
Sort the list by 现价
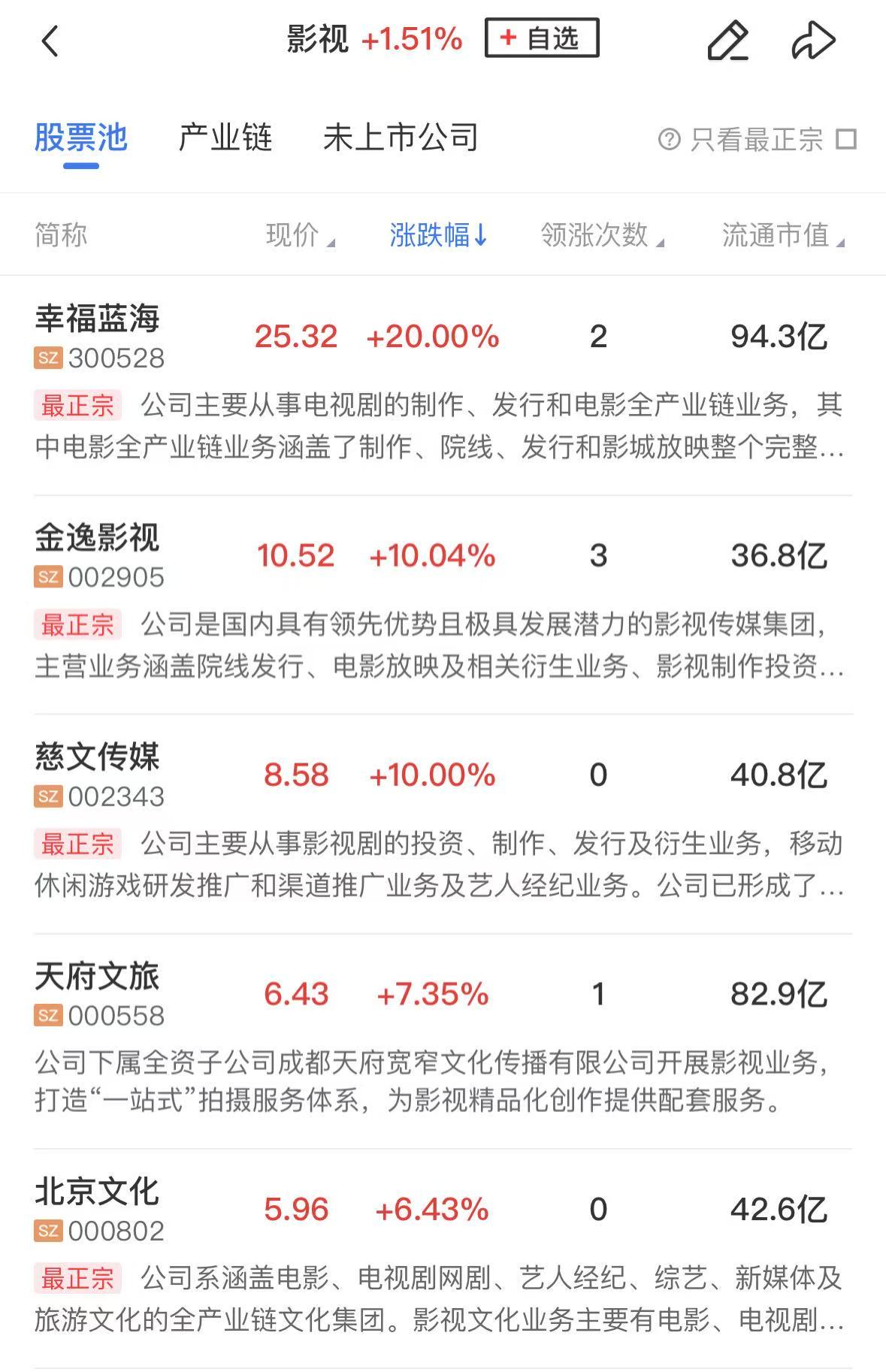click(x=299, y=235)
